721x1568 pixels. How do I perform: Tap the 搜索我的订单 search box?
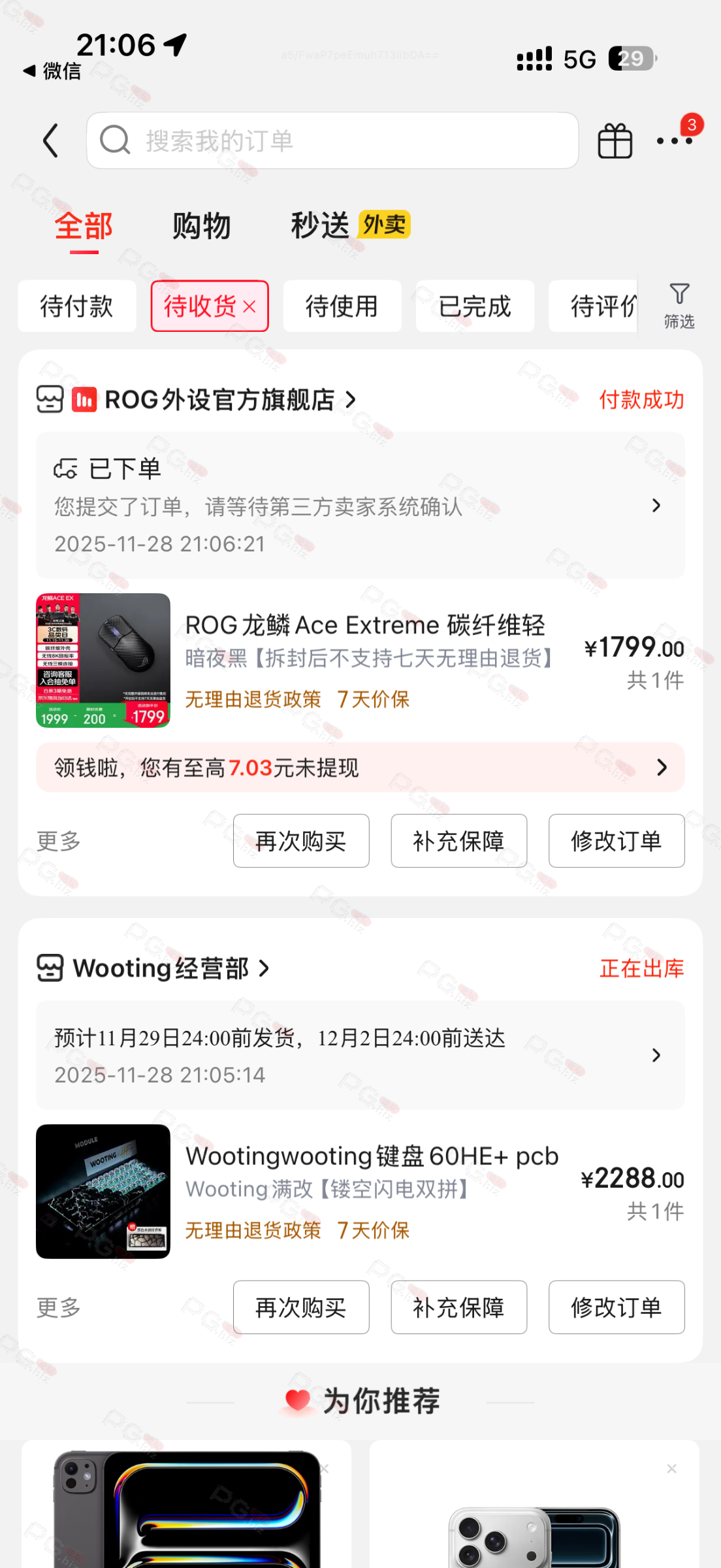(332, 140)
